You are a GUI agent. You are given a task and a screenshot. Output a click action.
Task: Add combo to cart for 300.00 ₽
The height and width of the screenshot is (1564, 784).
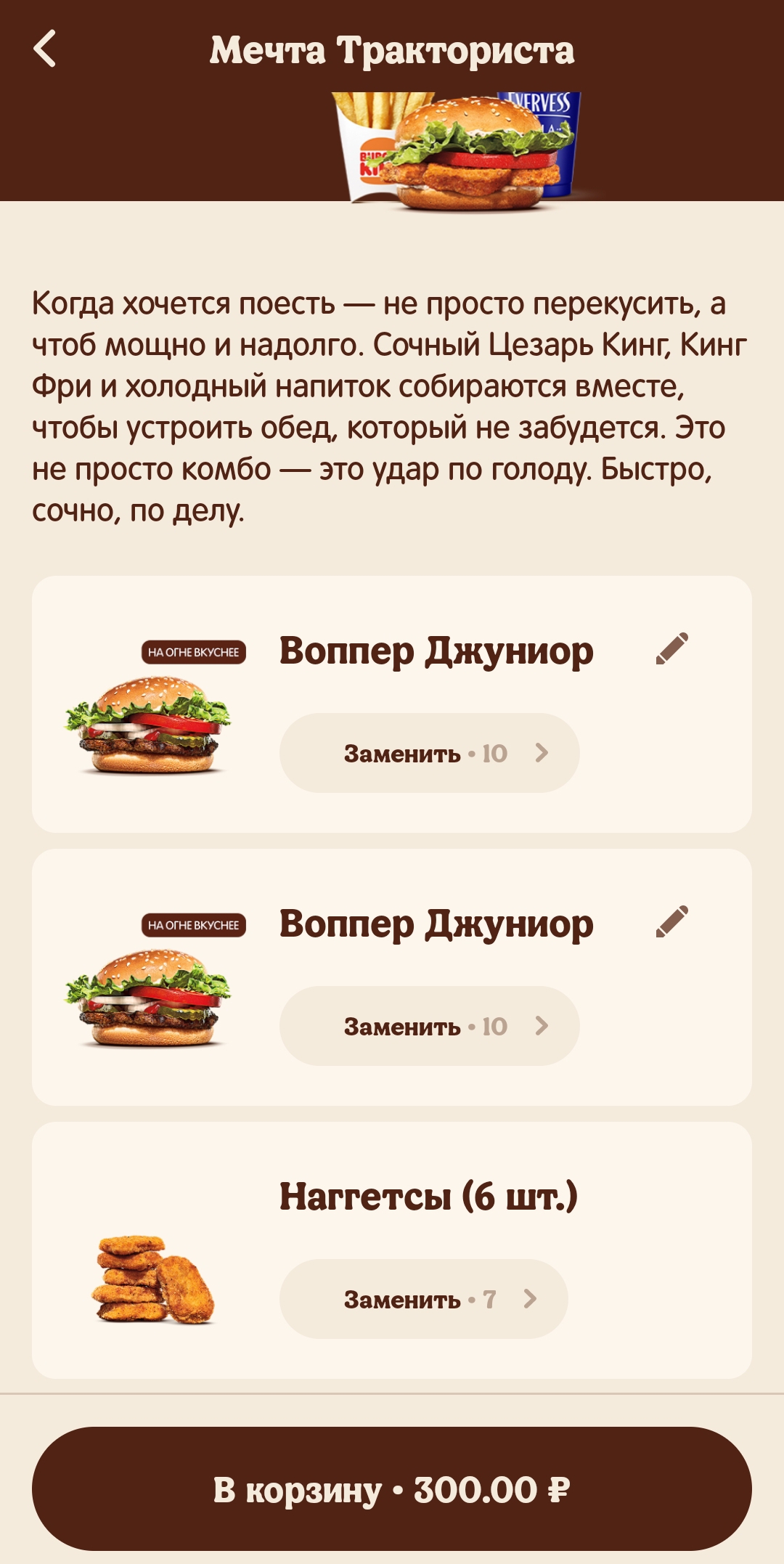[392, 1489]
